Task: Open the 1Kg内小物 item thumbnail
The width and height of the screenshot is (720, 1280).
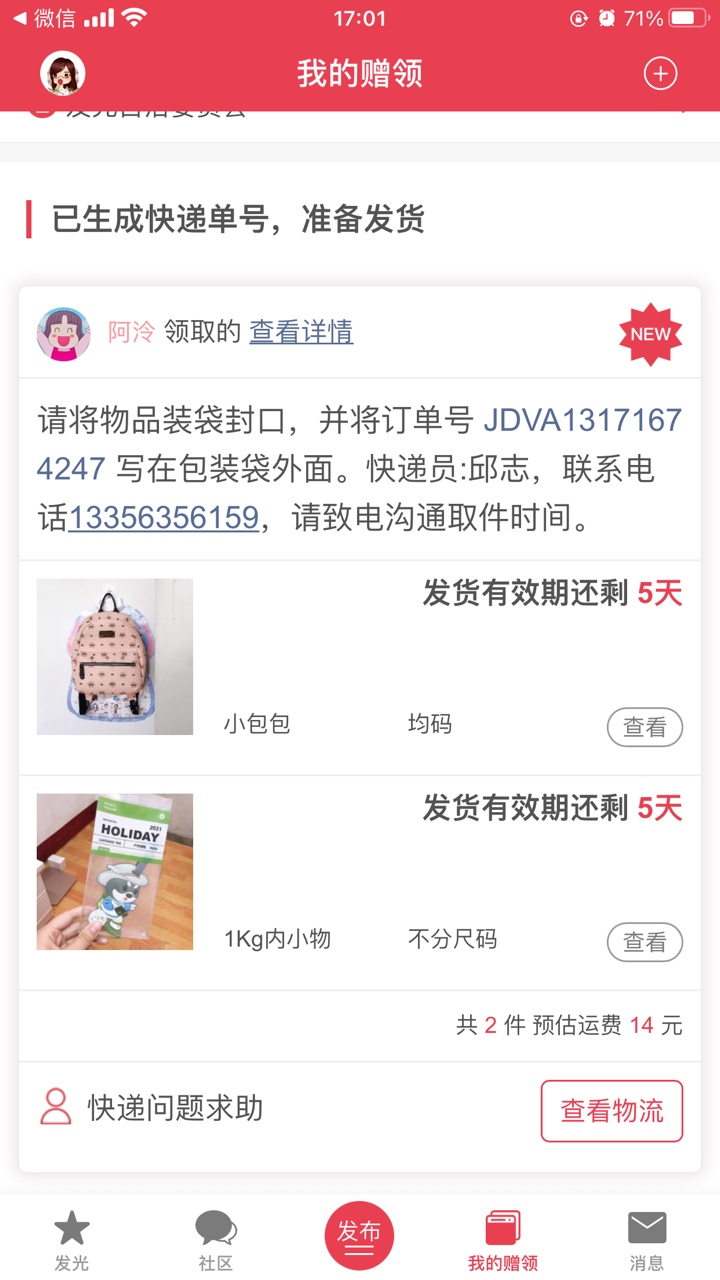Action: tap(115, 872)
